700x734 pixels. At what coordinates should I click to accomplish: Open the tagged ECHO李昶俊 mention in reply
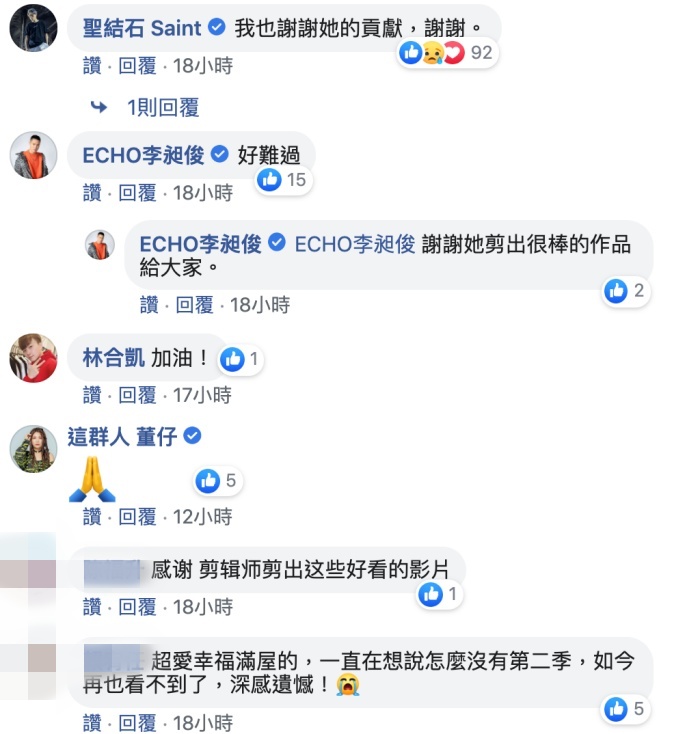click(x=354, y=244)
